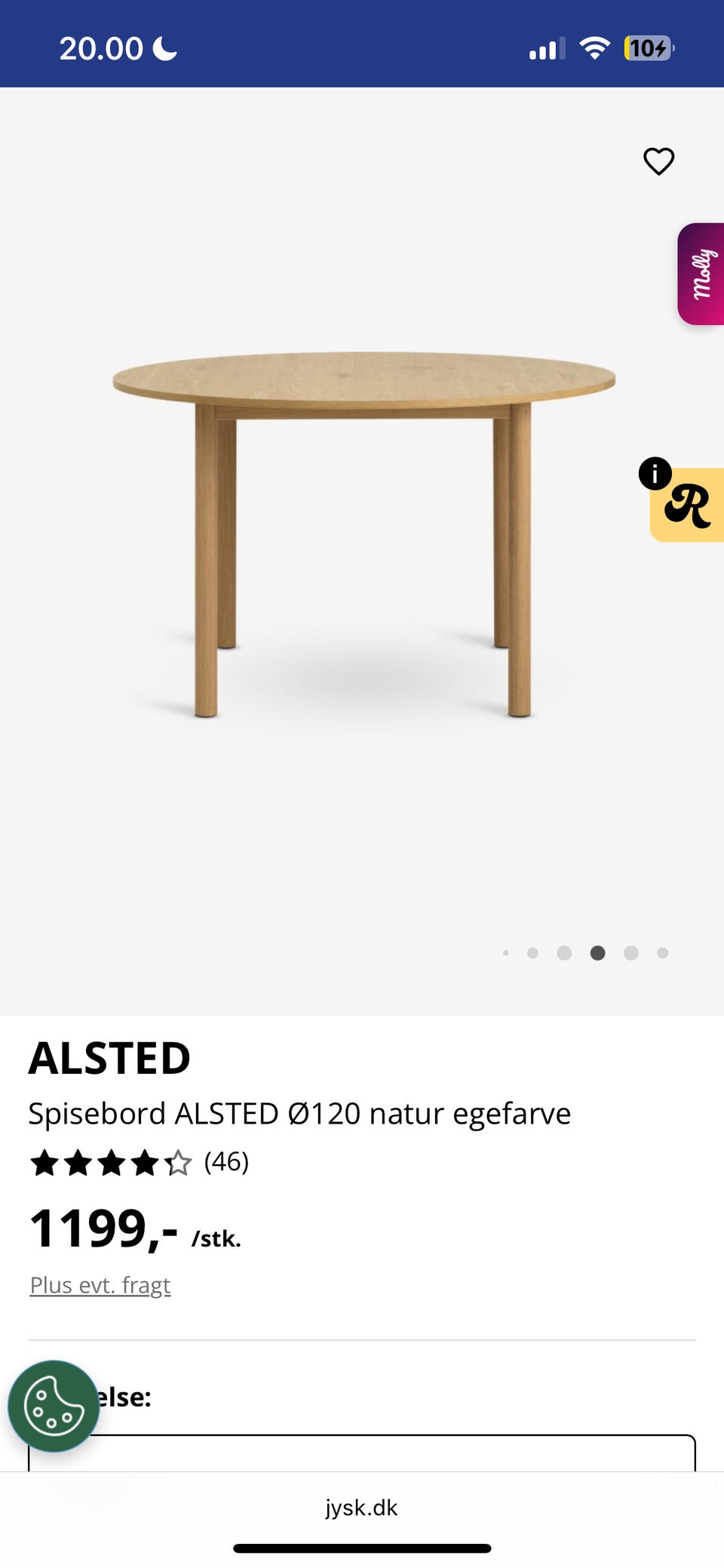This screenshot has height=1568, width=724.
Task: Click the first filled rating star
Action: point(44,1163)
